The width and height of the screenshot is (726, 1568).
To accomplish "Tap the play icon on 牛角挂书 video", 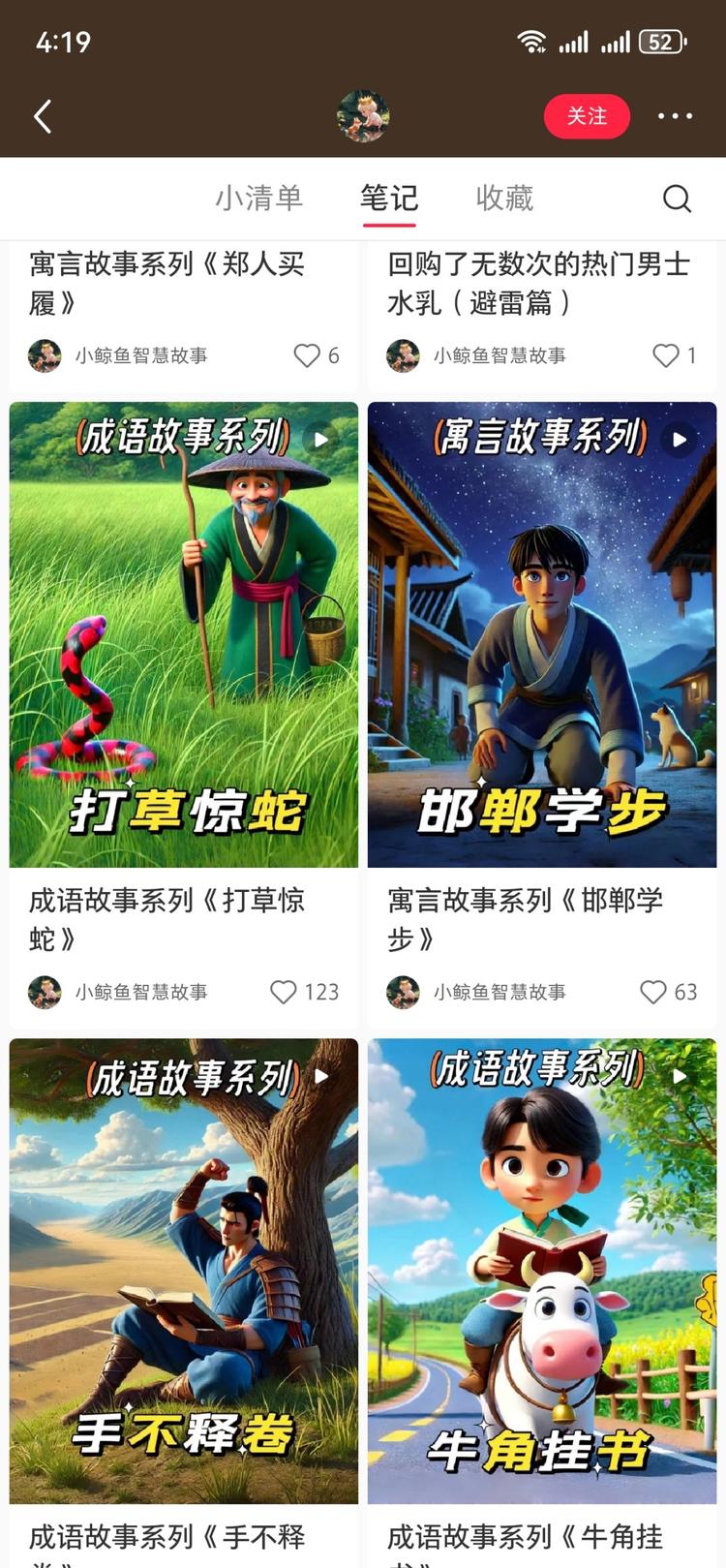I will [x=678, y=1075].
